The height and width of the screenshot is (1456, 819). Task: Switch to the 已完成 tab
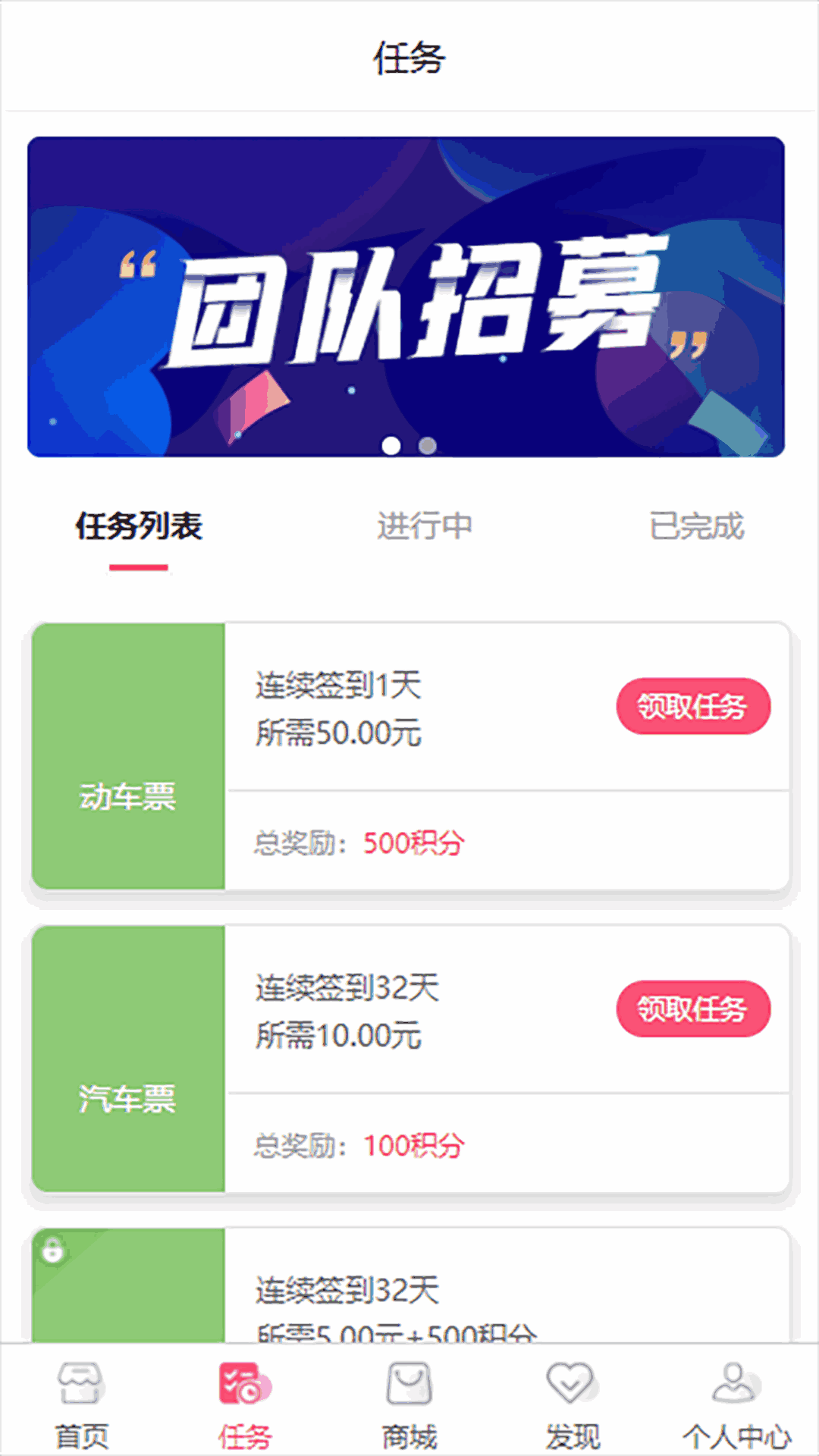696,526
